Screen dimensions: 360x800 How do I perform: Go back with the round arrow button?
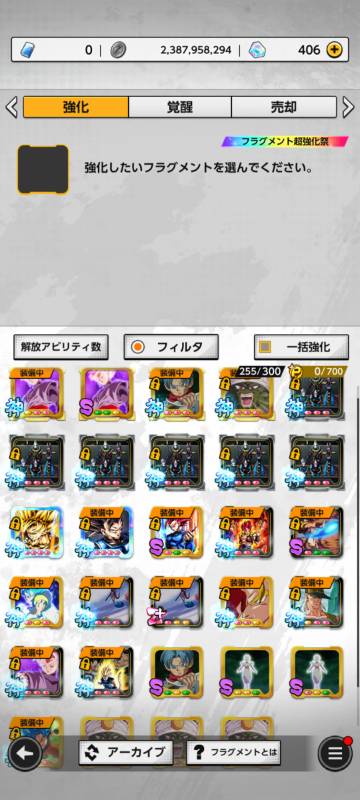tap(25, 754)
